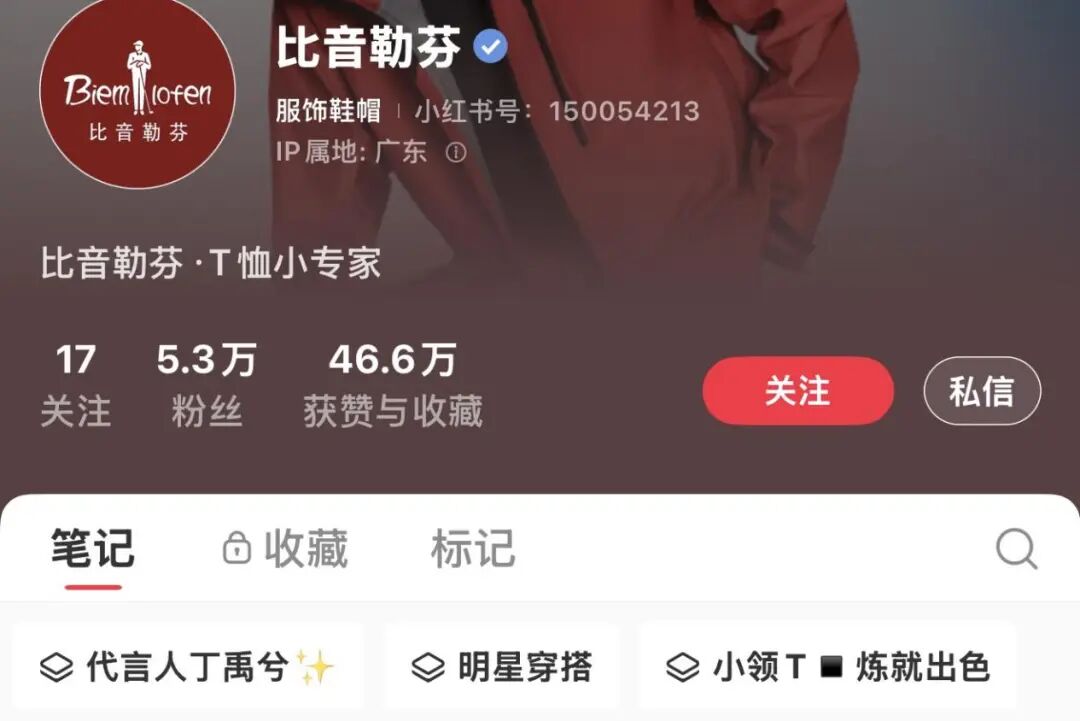Image resolution: width=1080 pixels, height=721 pixels.
Task: Switch to the 标记 tab
Action: 473,549
